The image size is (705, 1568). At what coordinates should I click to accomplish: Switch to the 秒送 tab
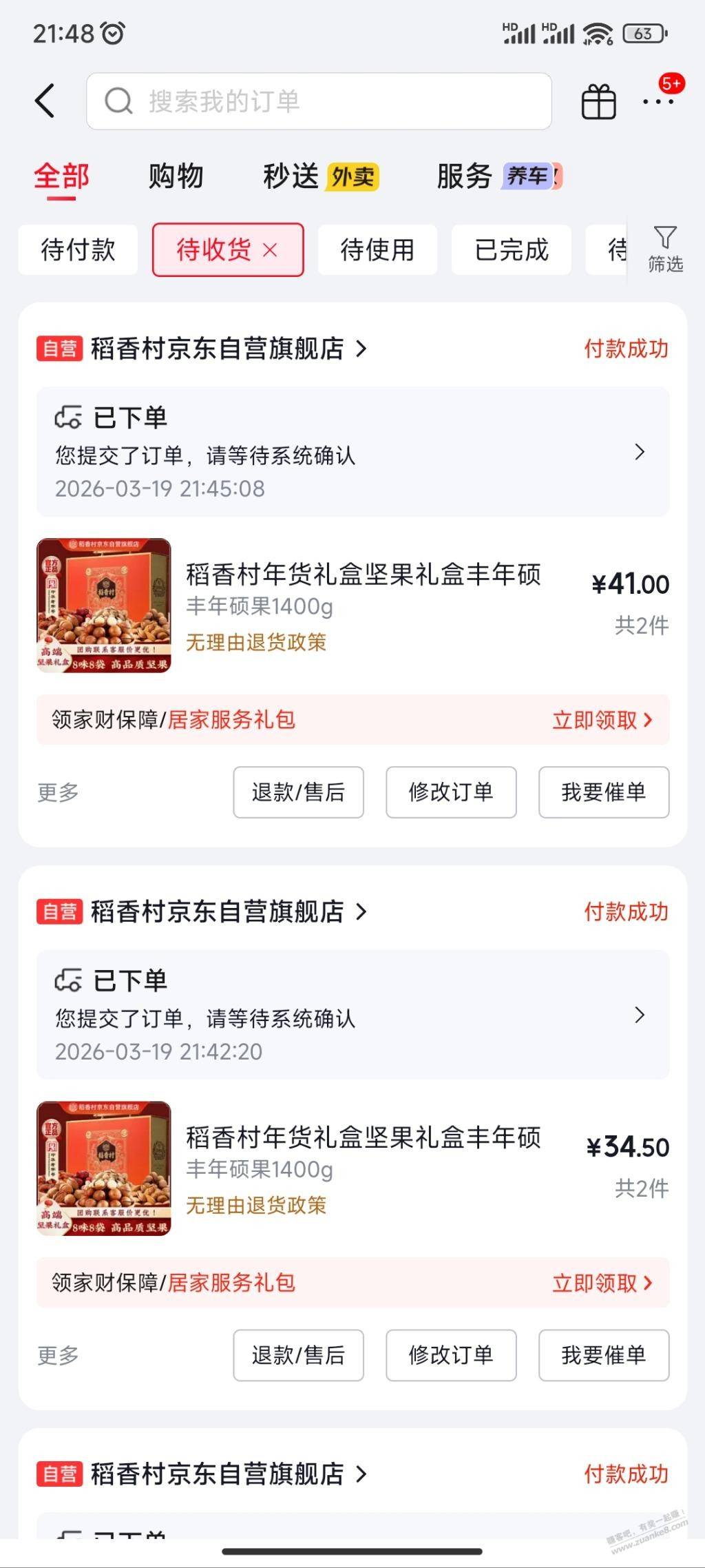click(x=291, y=176)
